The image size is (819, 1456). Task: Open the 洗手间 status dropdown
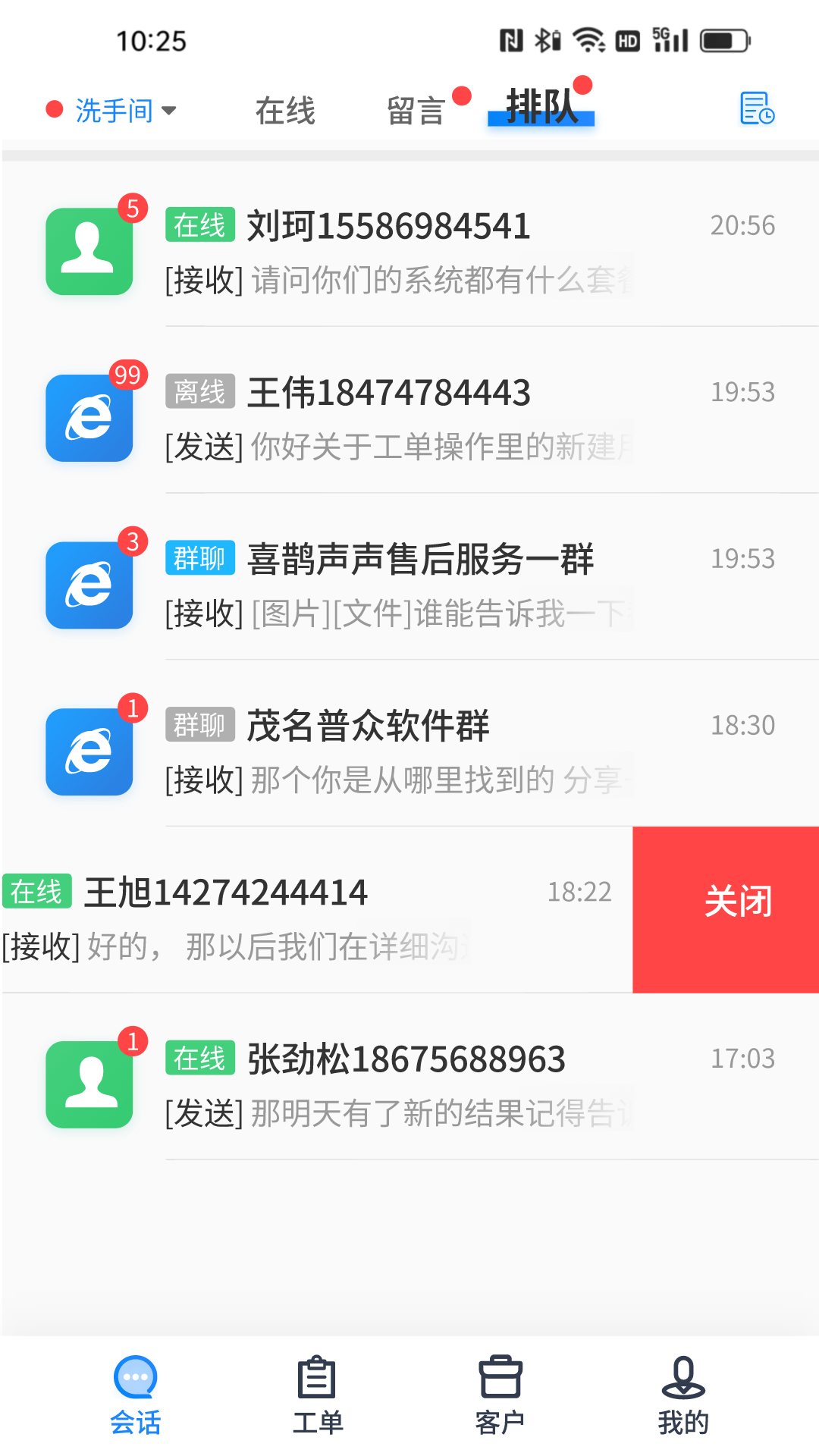point(114,111)
